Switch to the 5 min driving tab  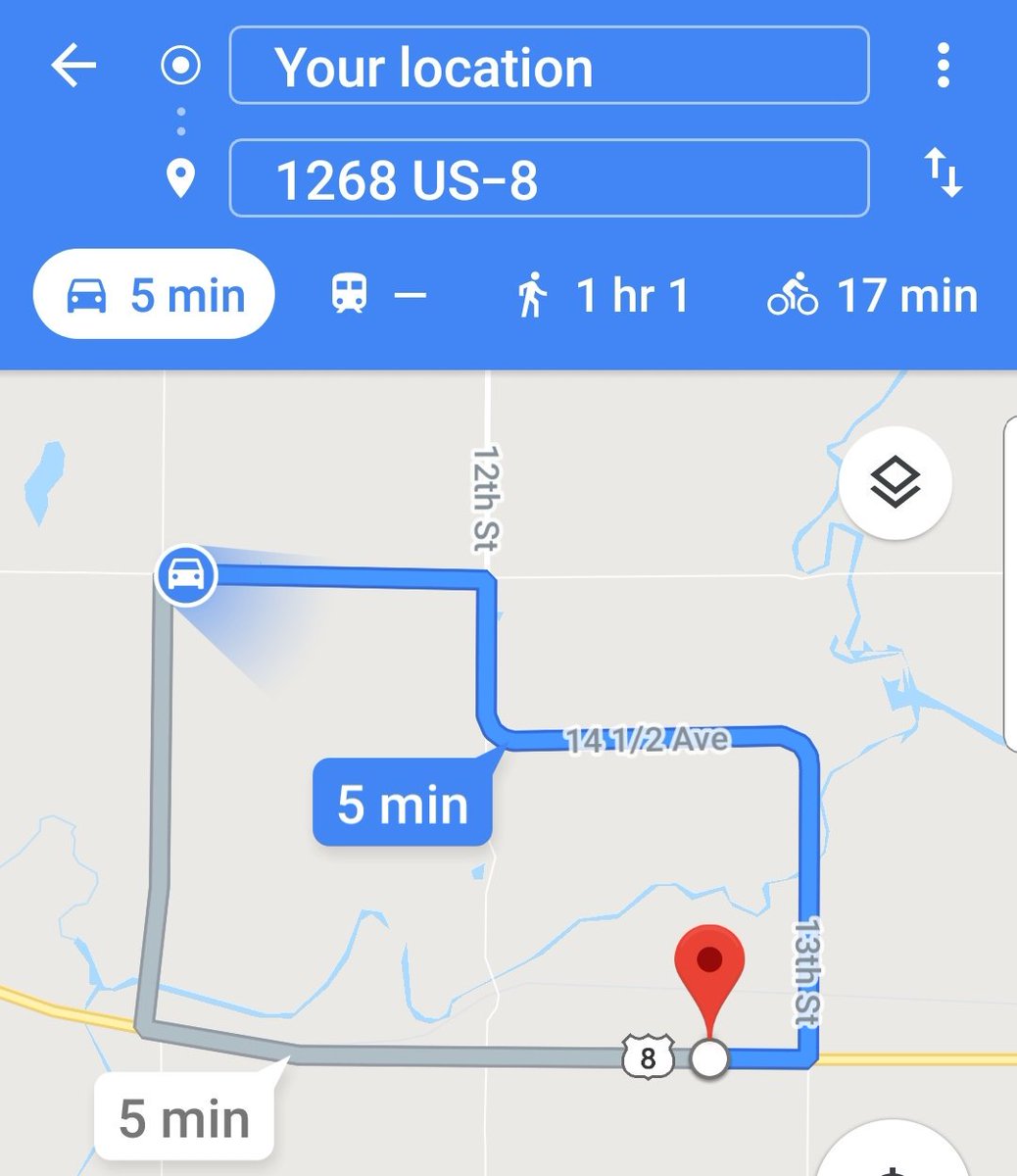(x=152, y=294)
